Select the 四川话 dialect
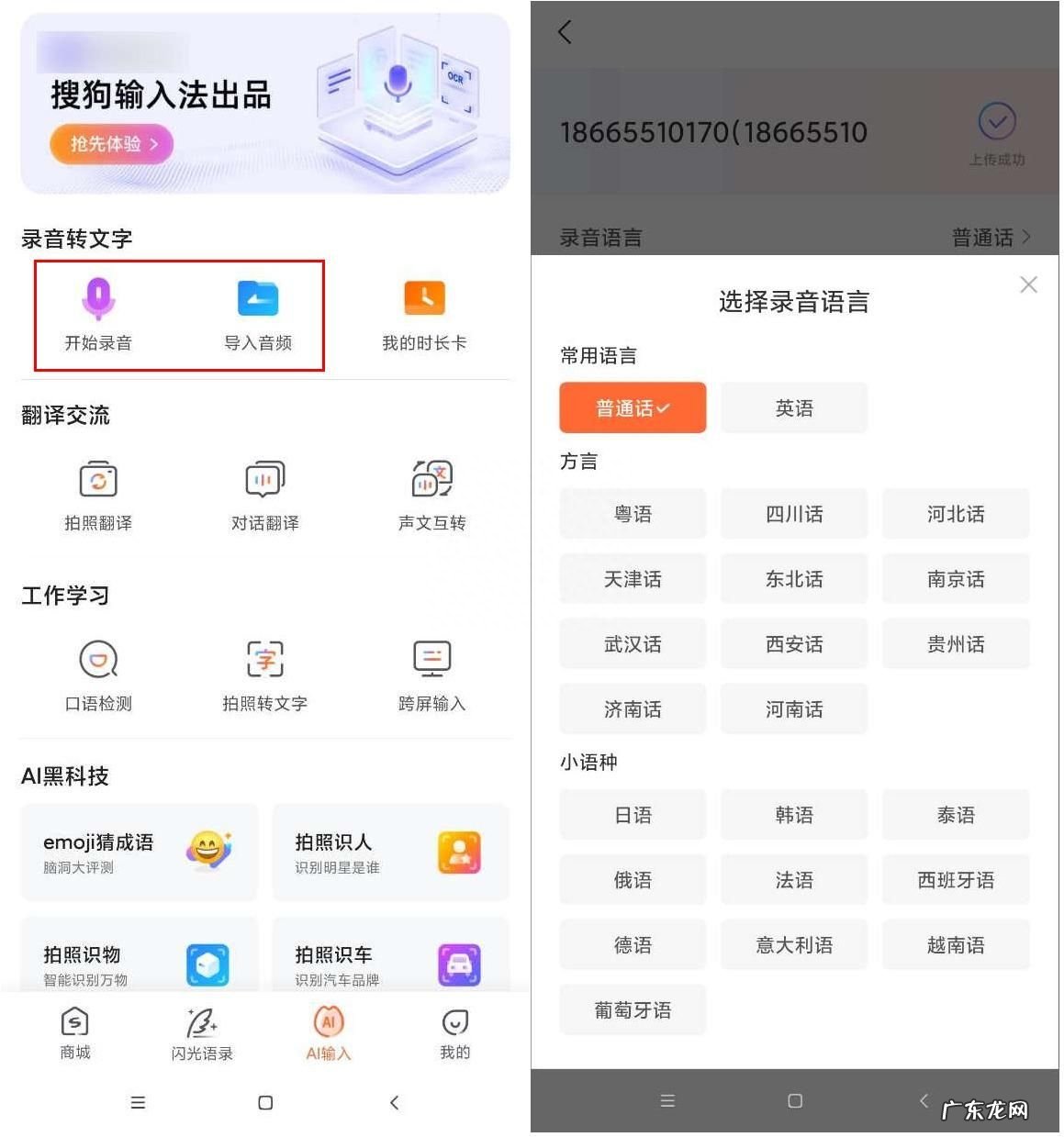Screen dimensions: 1064x1137 coord(794,514)
